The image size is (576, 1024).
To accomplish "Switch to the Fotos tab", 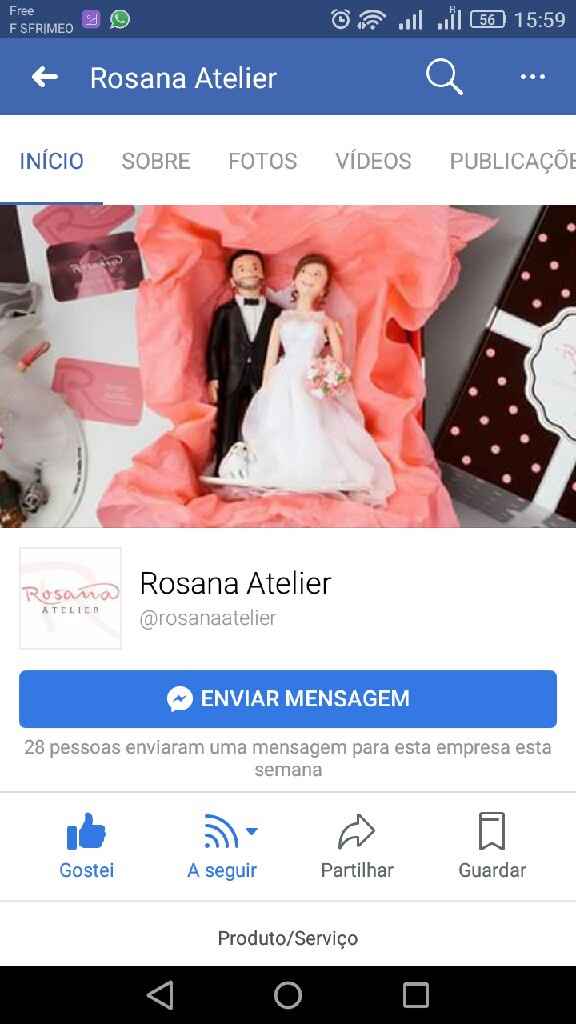I will [263, 161].
